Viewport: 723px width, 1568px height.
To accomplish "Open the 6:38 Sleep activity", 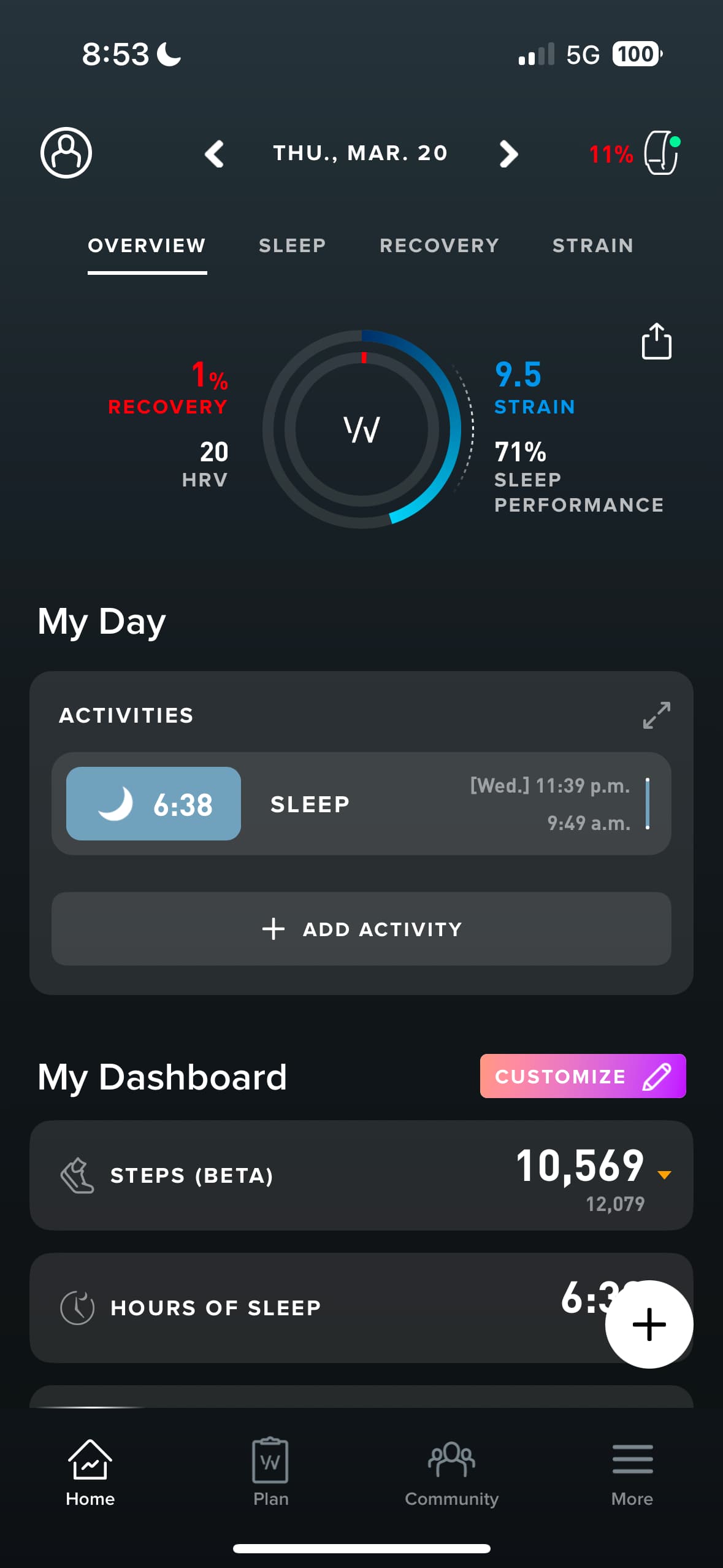I will tap(361, 804).
